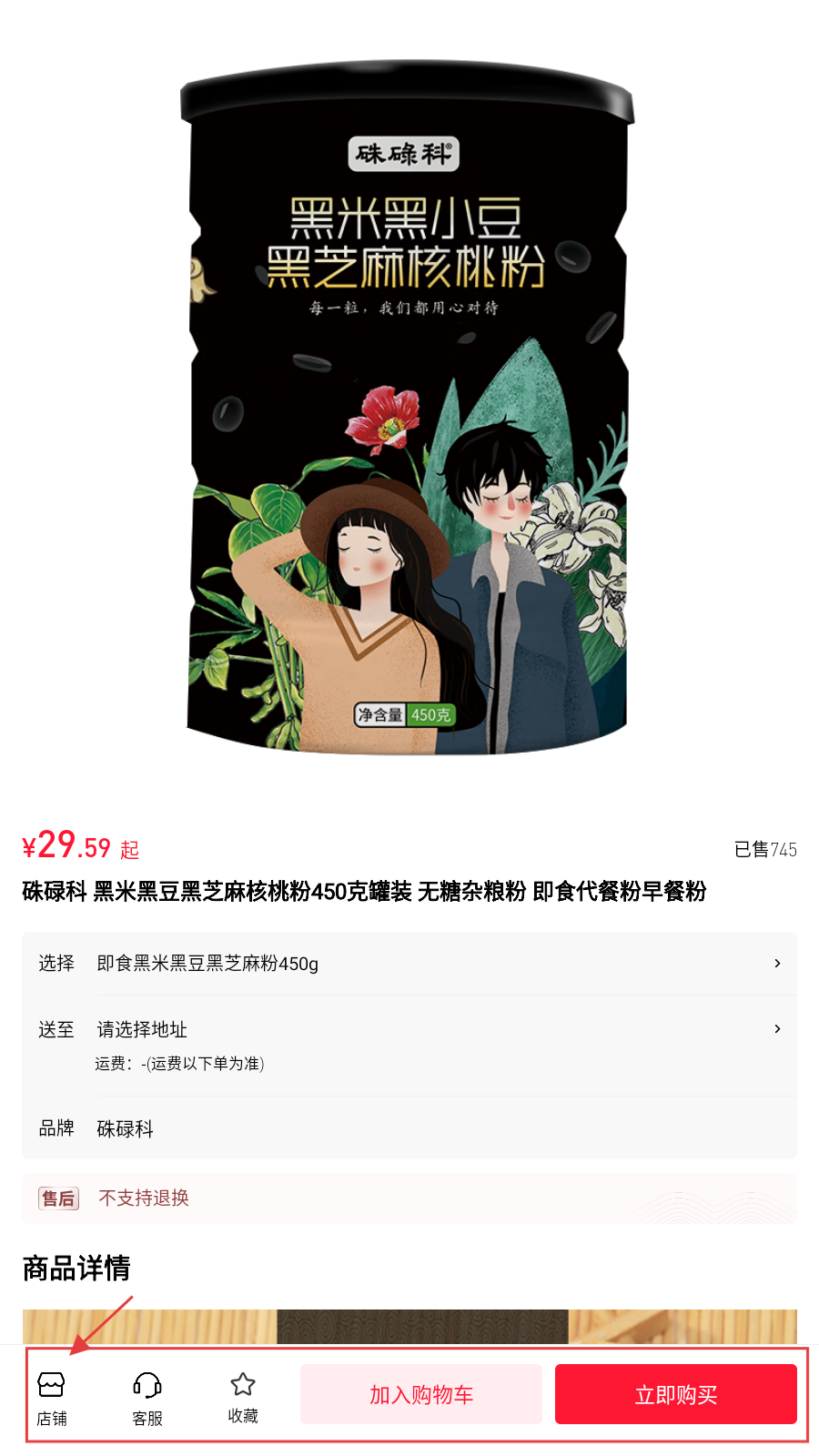Add item with 加入购物车
The width and height of the screenshot is (819, 1456).
coord(421,1394)
